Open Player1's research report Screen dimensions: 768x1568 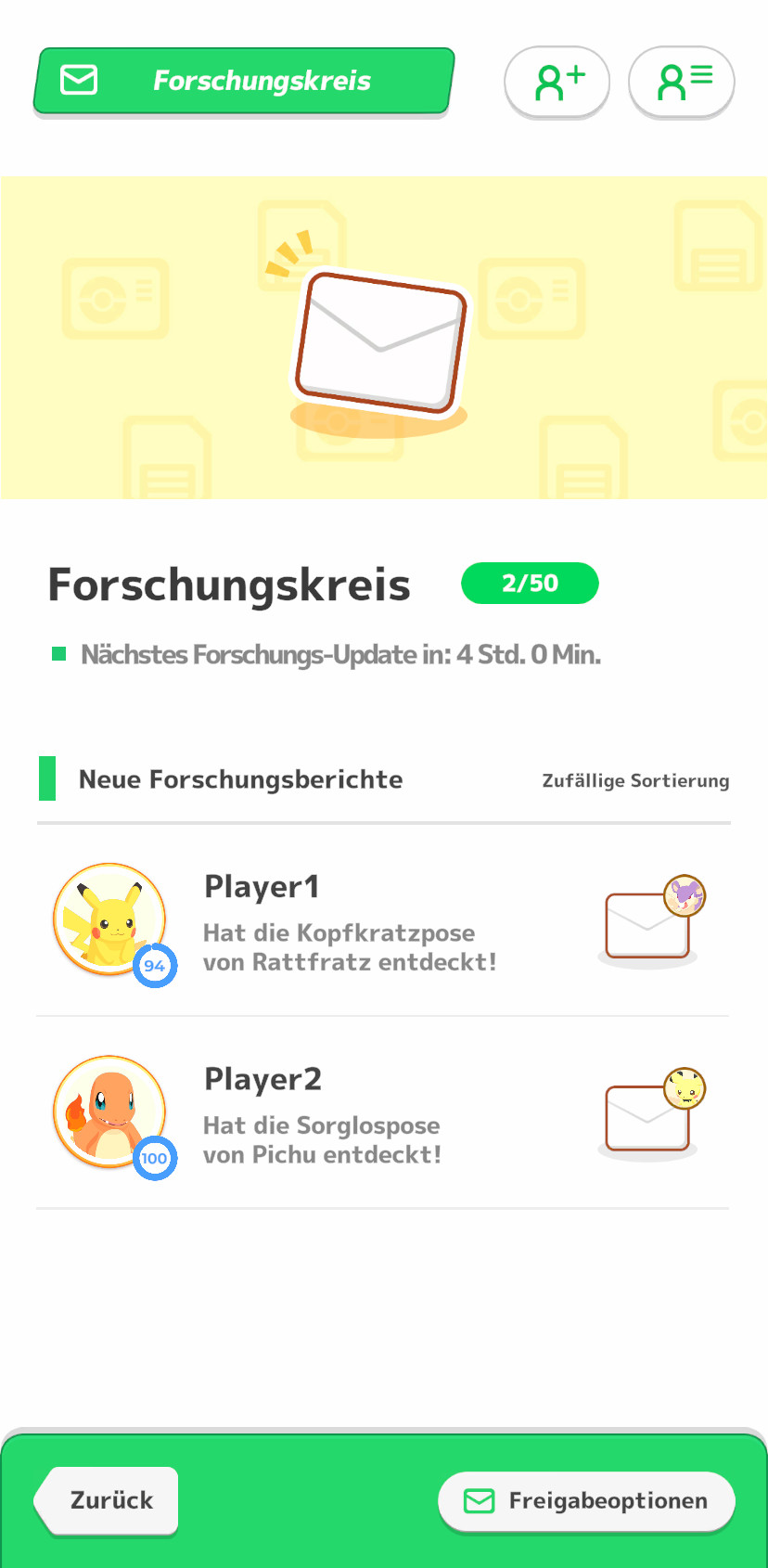(648, 923)
